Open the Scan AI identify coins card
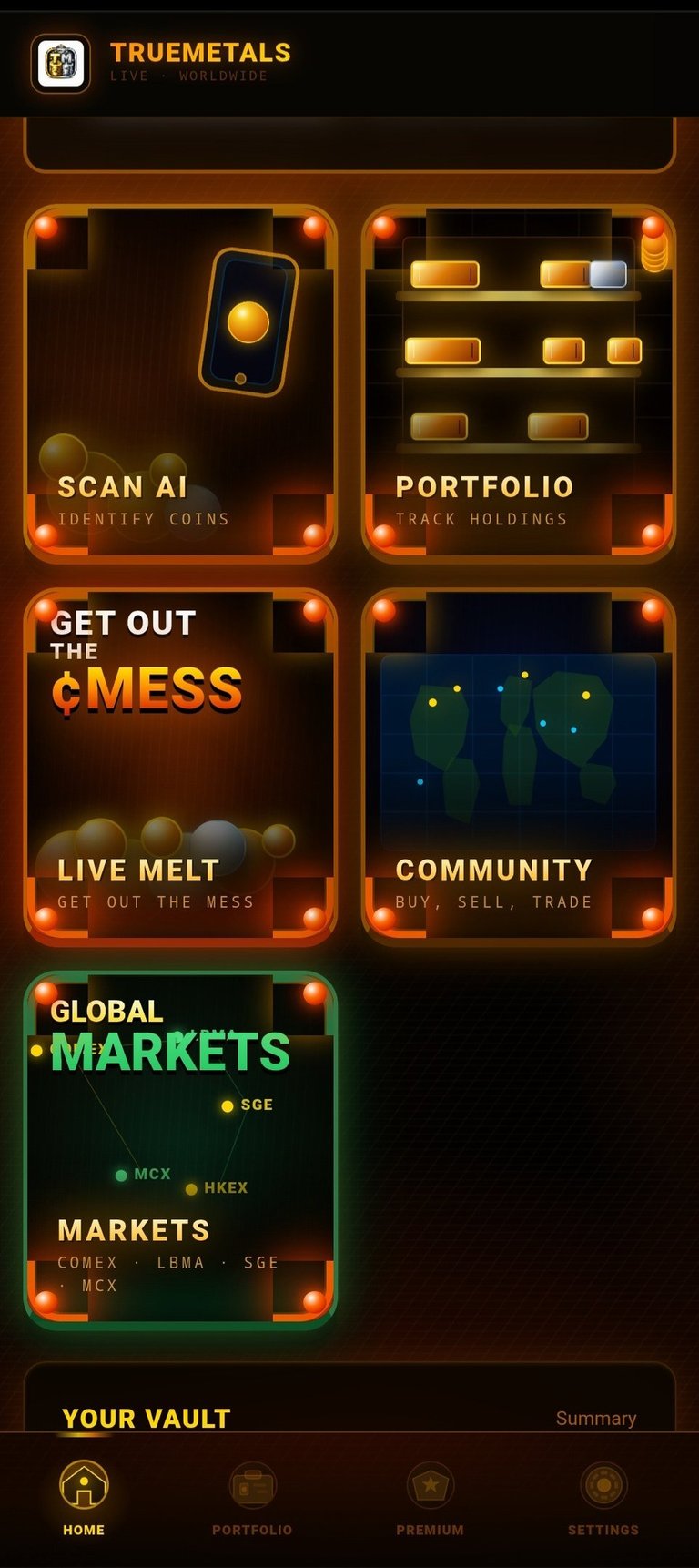This screenshot has width=699, height=1568. click(x=180, y=382)
